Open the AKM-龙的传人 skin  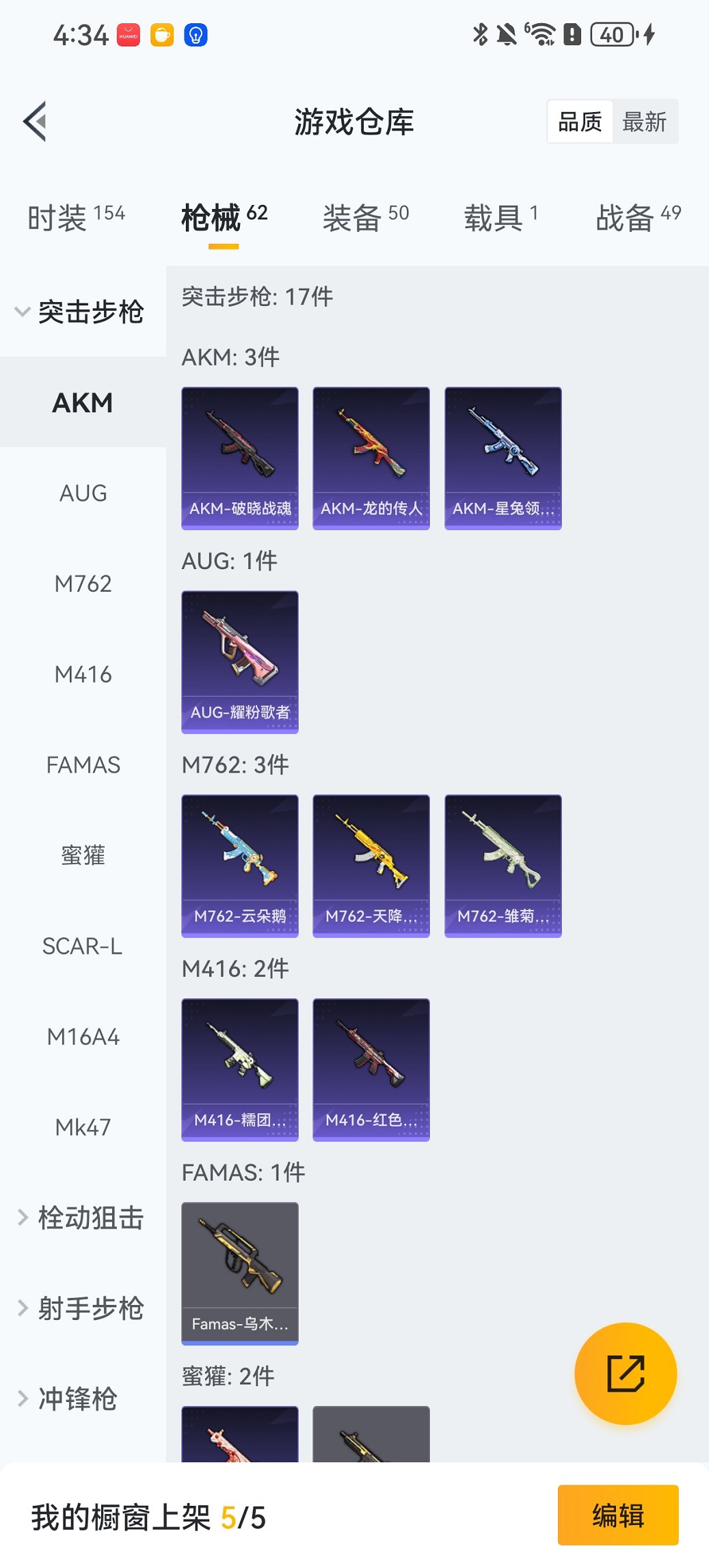pos(371,458)
